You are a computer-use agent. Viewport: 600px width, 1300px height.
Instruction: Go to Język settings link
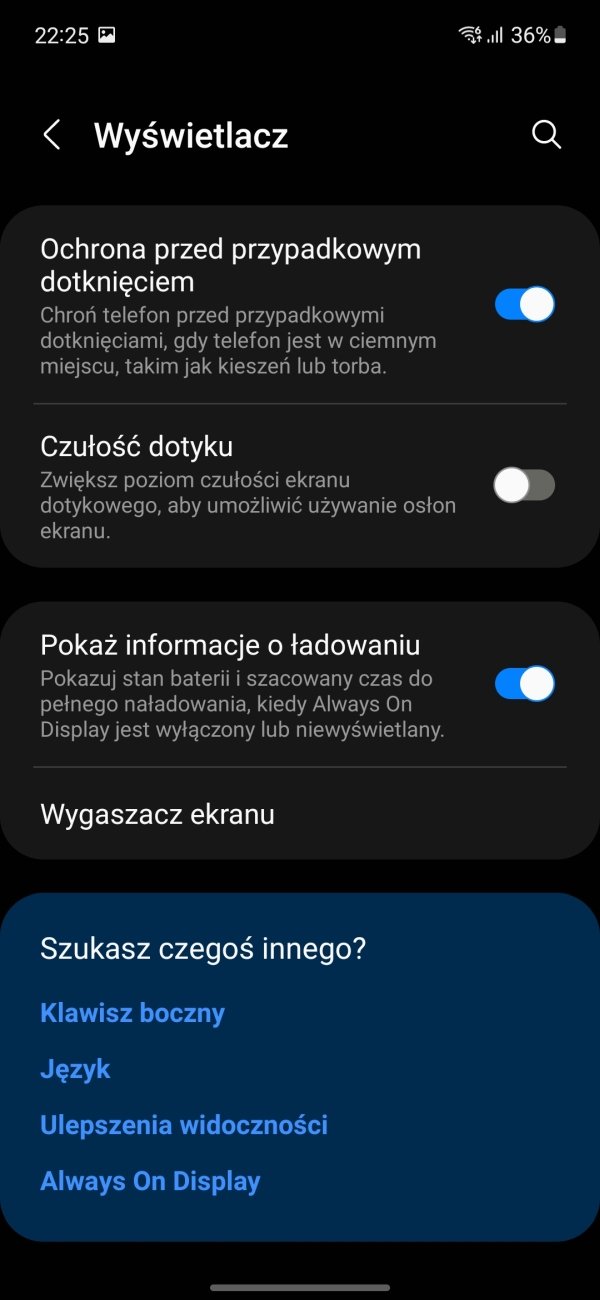pyautogui.click(x=75, y=1069)
